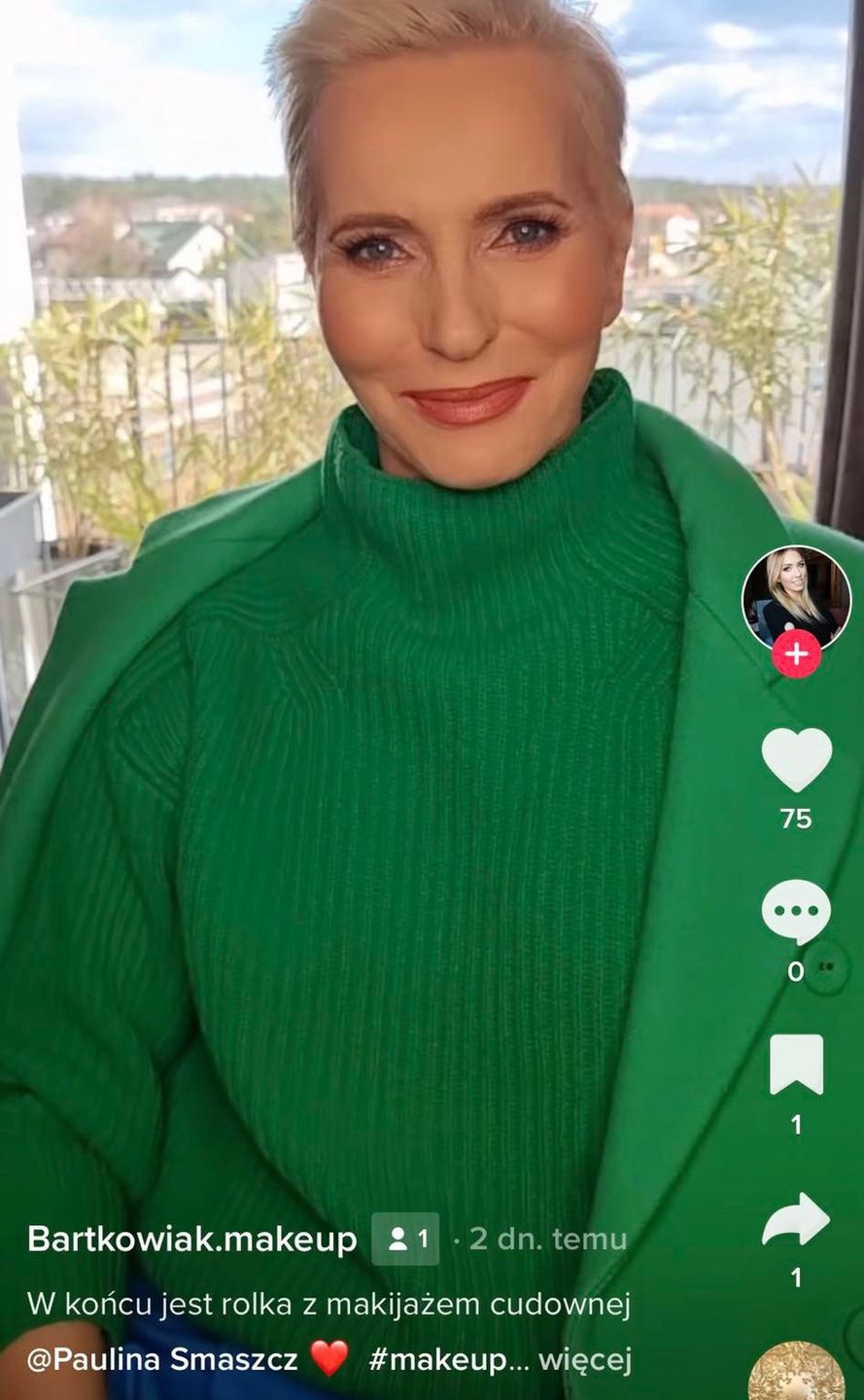Open Bartkowiak.makeup username
The image size is (864, 1400).
click(192, 1239)
